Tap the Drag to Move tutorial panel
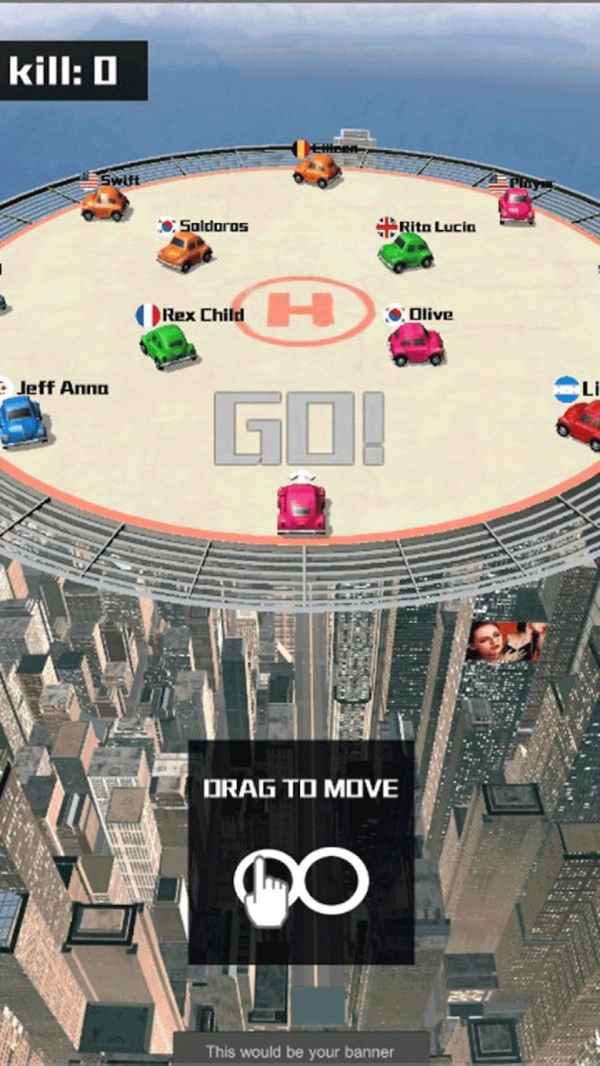Screen dimensions: 600x1066 click(x=301, y=851)
